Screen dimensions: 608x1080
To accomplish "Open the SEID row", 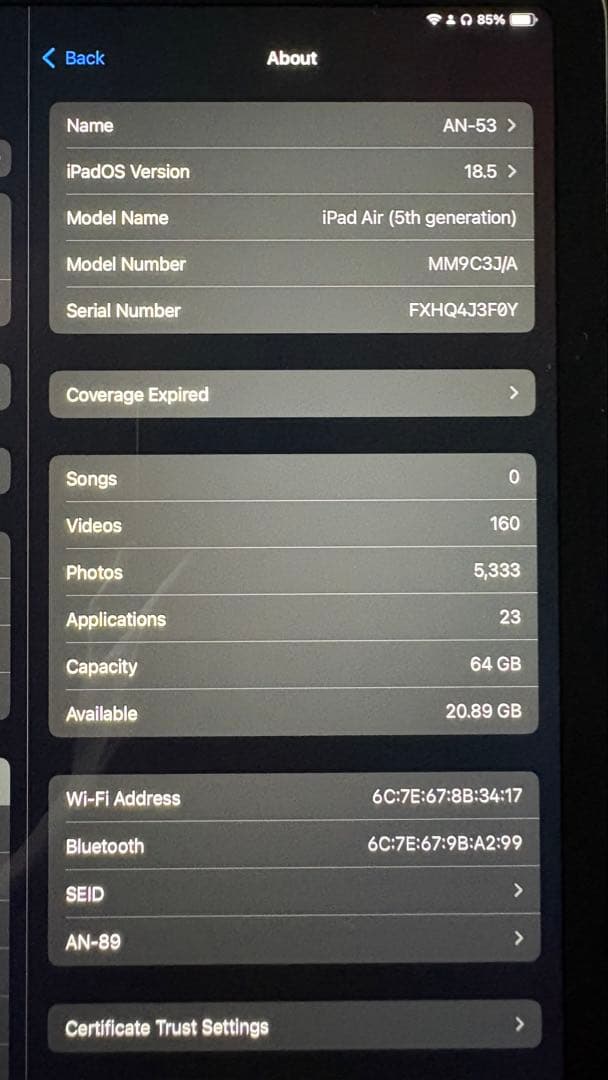I will (x=293, y=893).
